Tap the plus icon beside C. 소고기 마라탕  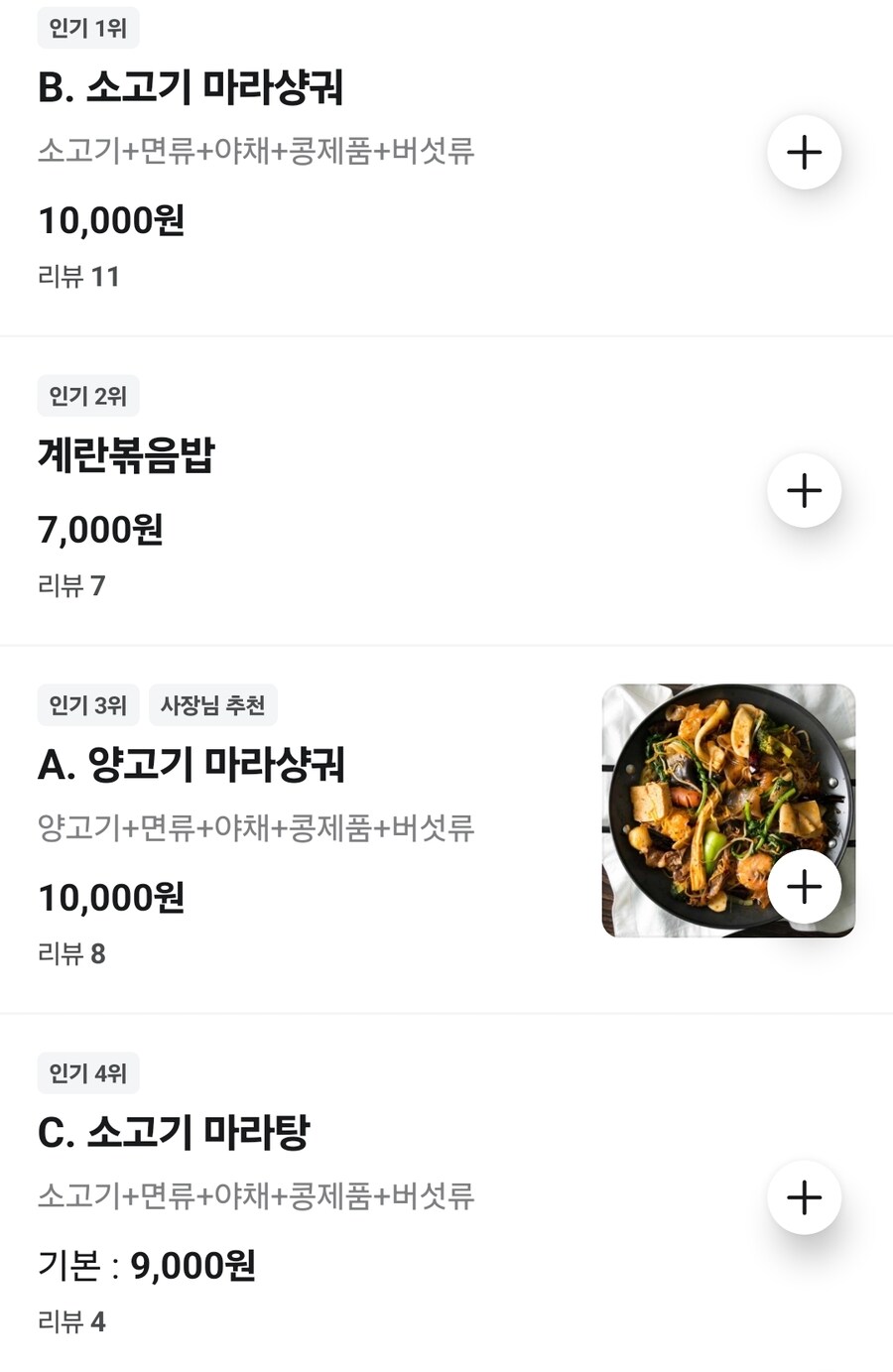point(804,1197)
